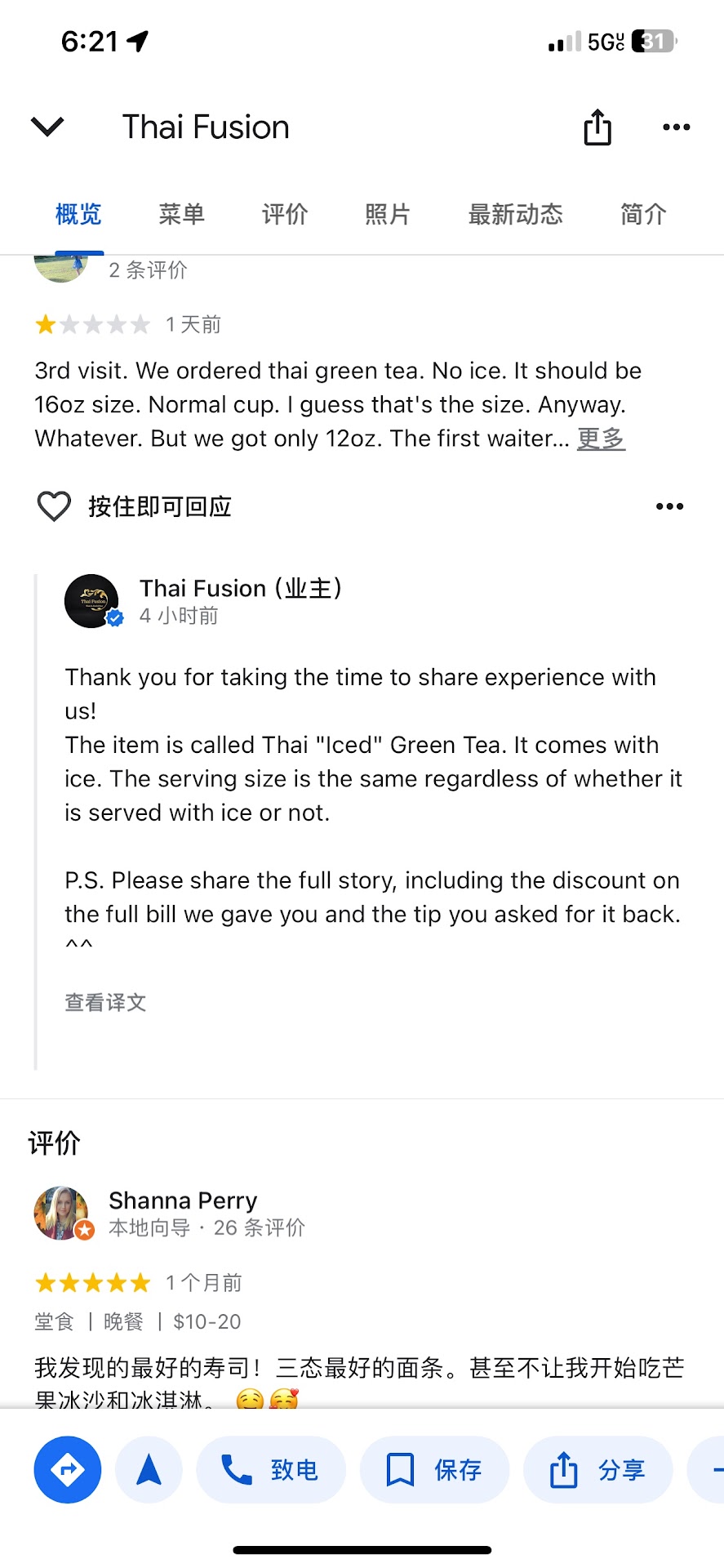Go to the 照片 tab
Viewport: 724px width, 1568px height.
click(387, 215)
